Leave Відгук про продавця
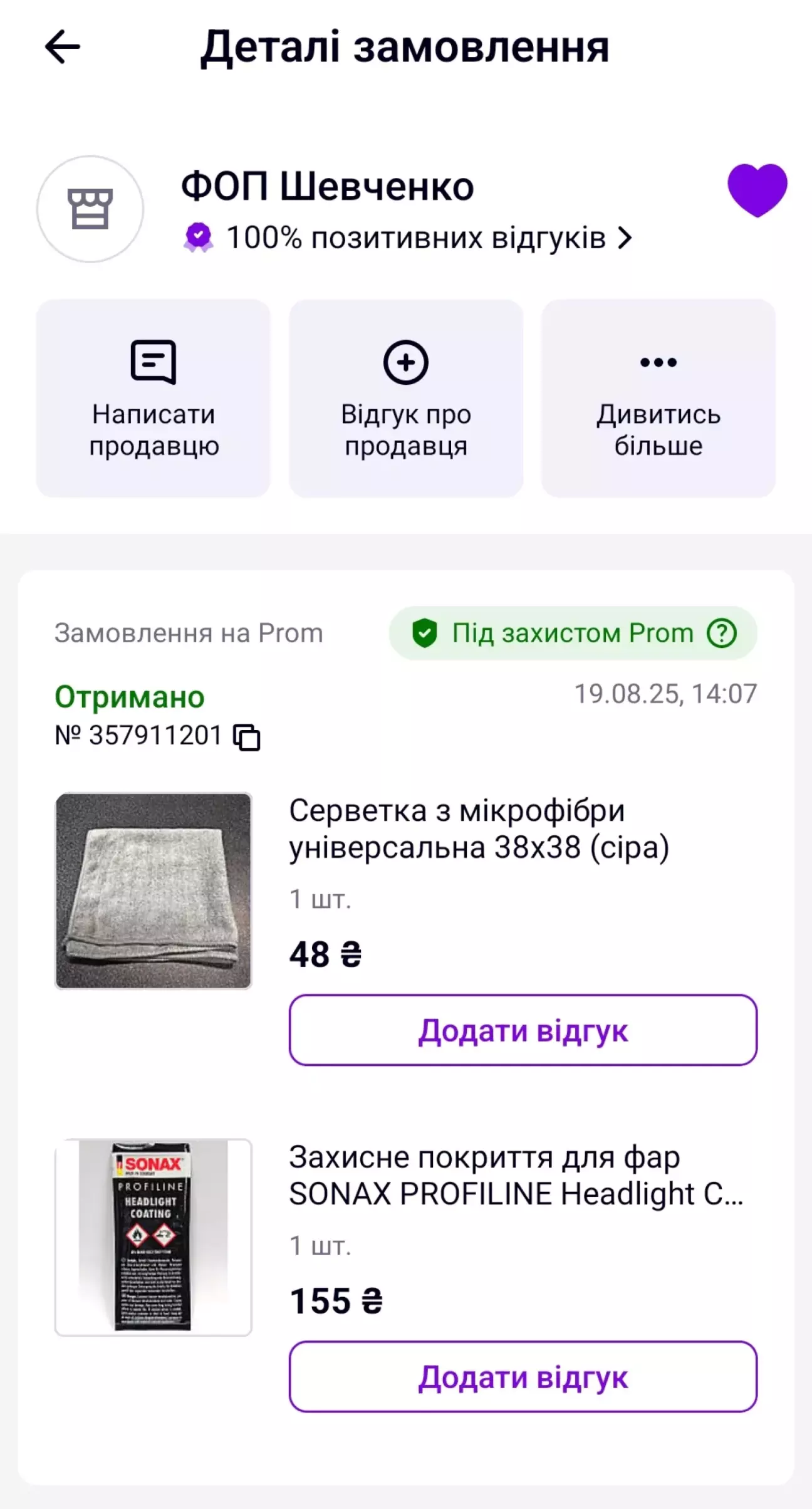Image resolution: width=812 pixels, height=1509 pixels. tap(406, 399)
